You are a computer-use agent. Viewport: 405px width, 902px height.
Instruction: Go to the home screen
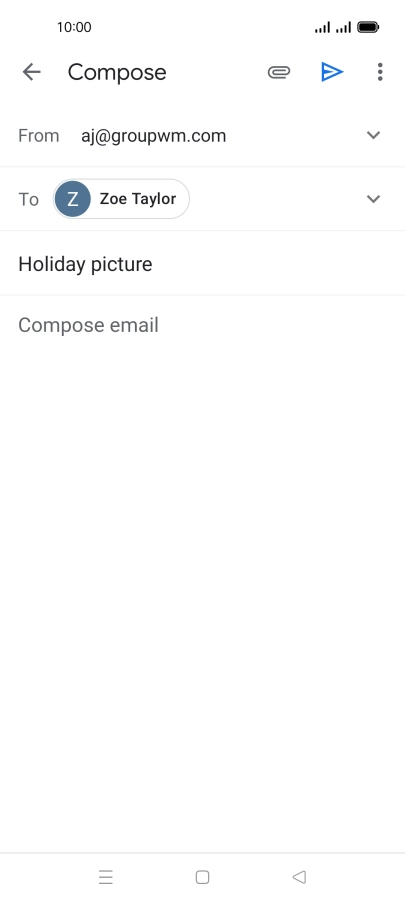[202, 877]
